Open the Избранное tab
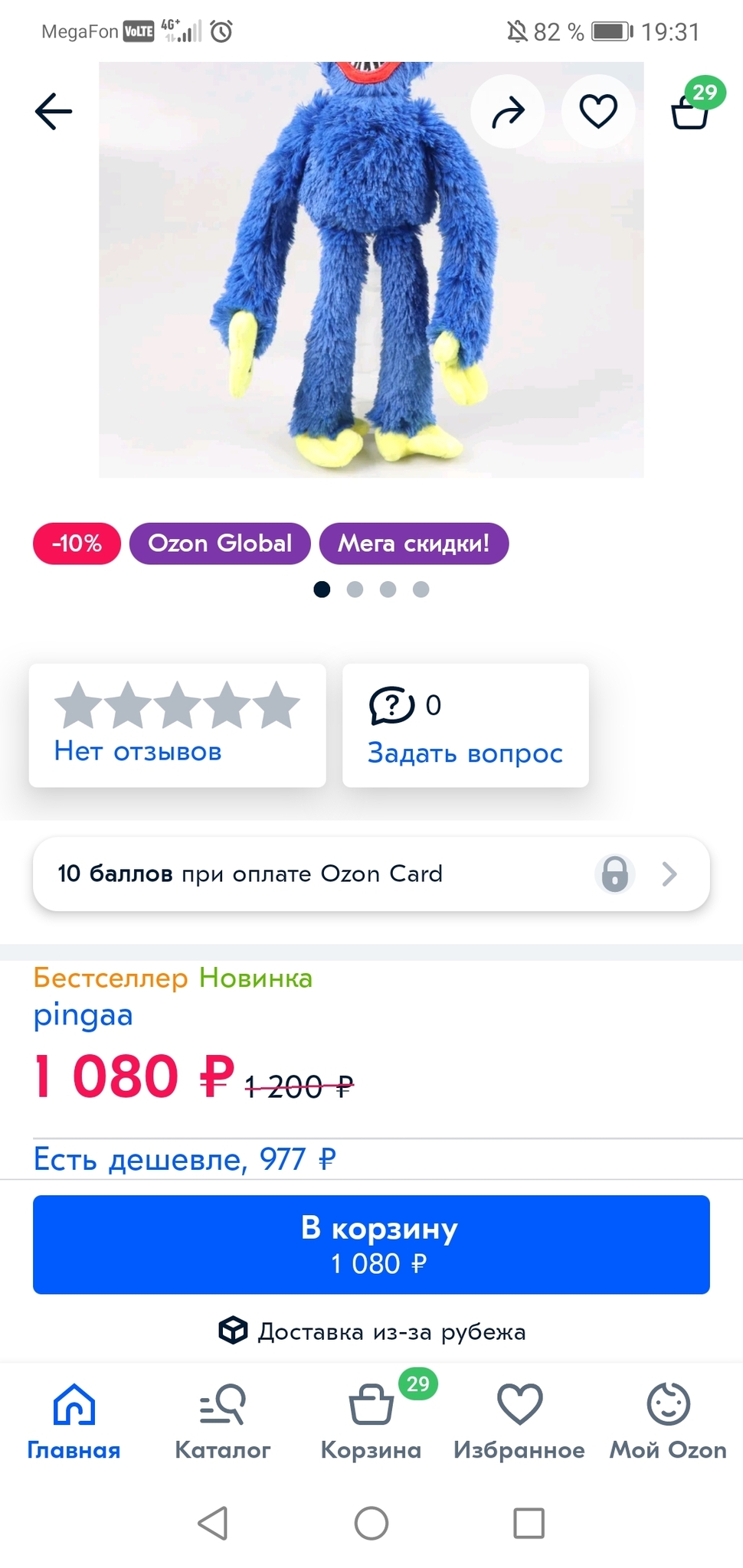Image resolution: width=743 pixels, height=1568 pixels. [x=519, y=1421]
